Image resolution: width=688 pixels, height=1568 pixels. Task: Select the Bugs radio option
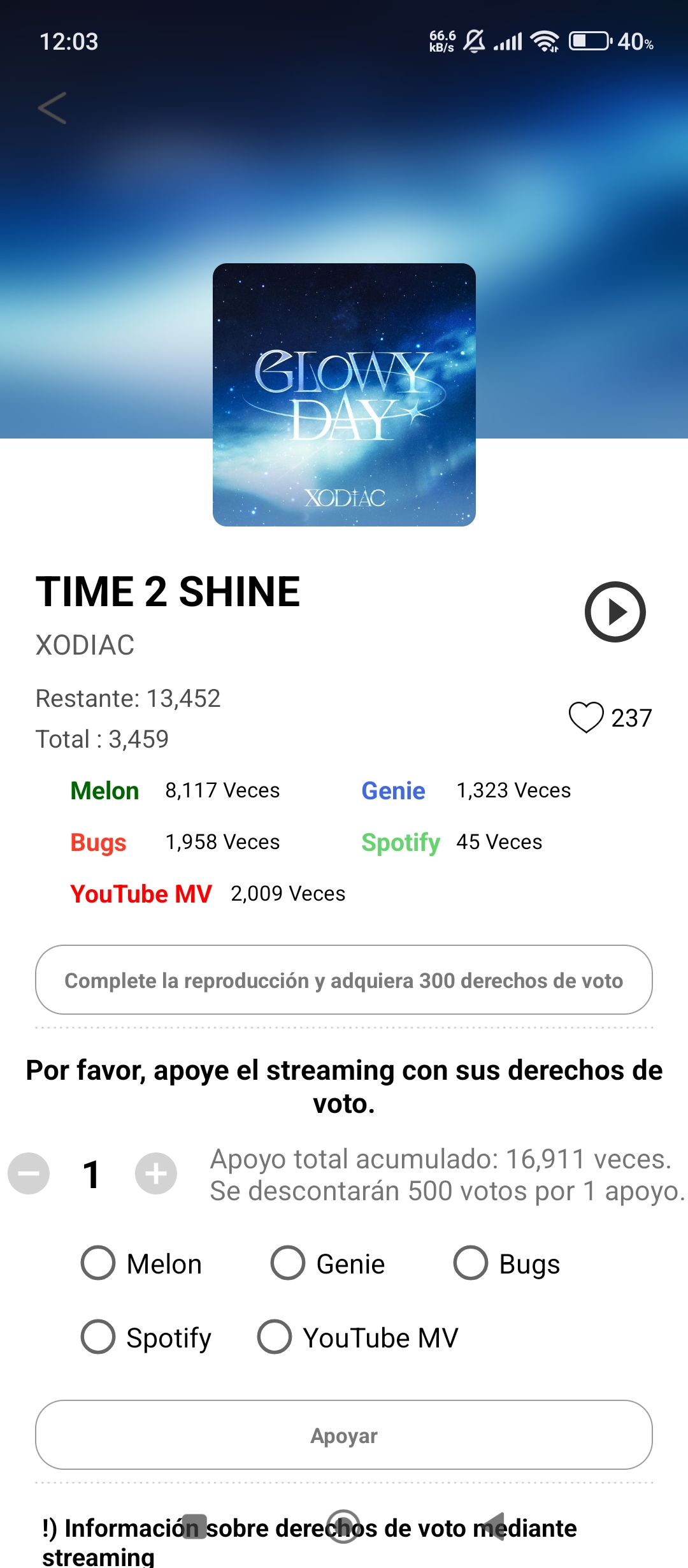pyautogui.click(x=471, y=1263)
